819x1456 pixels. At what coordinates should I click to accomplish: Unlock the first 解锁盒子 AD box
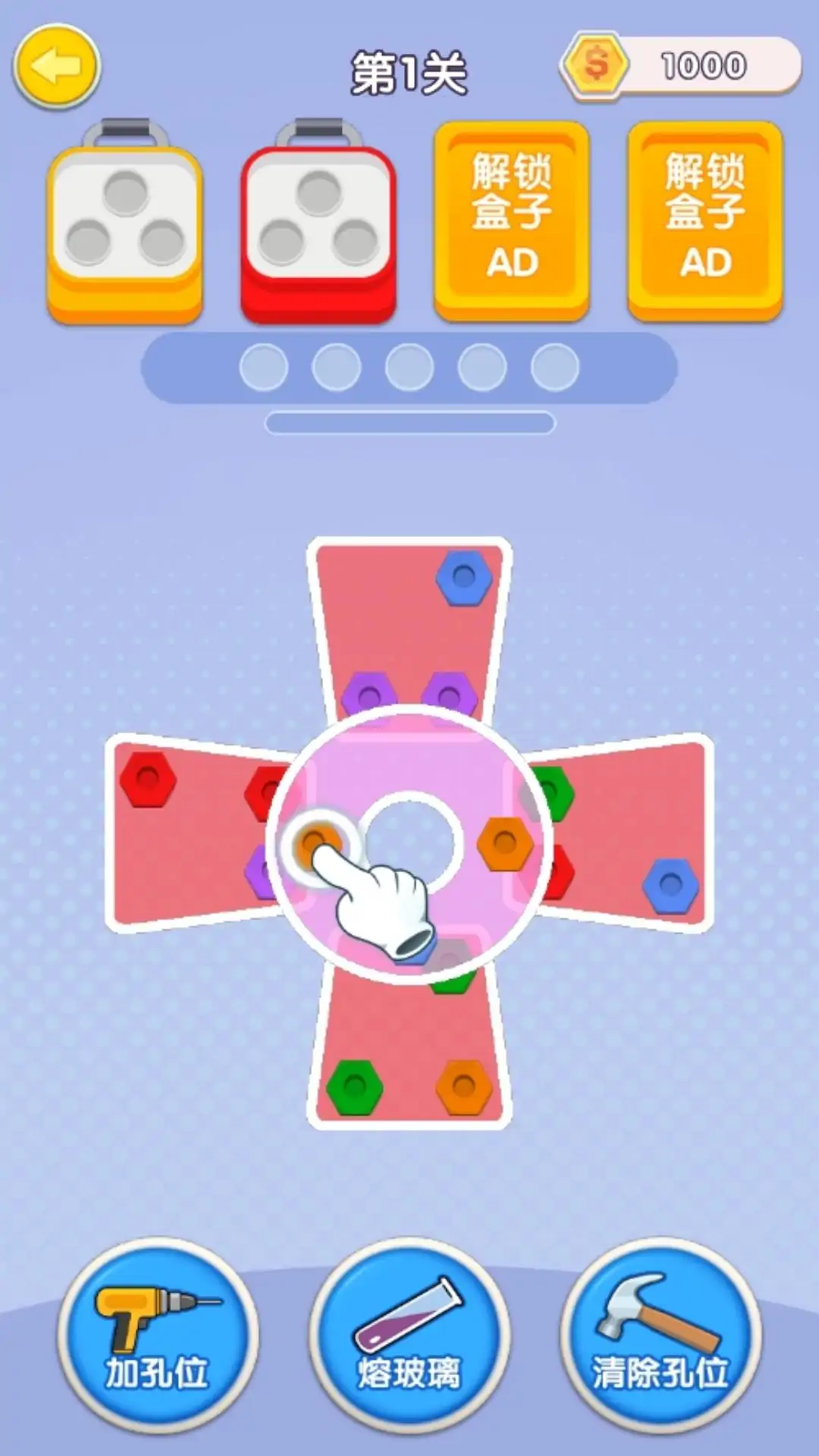click(x=512, y=220)
